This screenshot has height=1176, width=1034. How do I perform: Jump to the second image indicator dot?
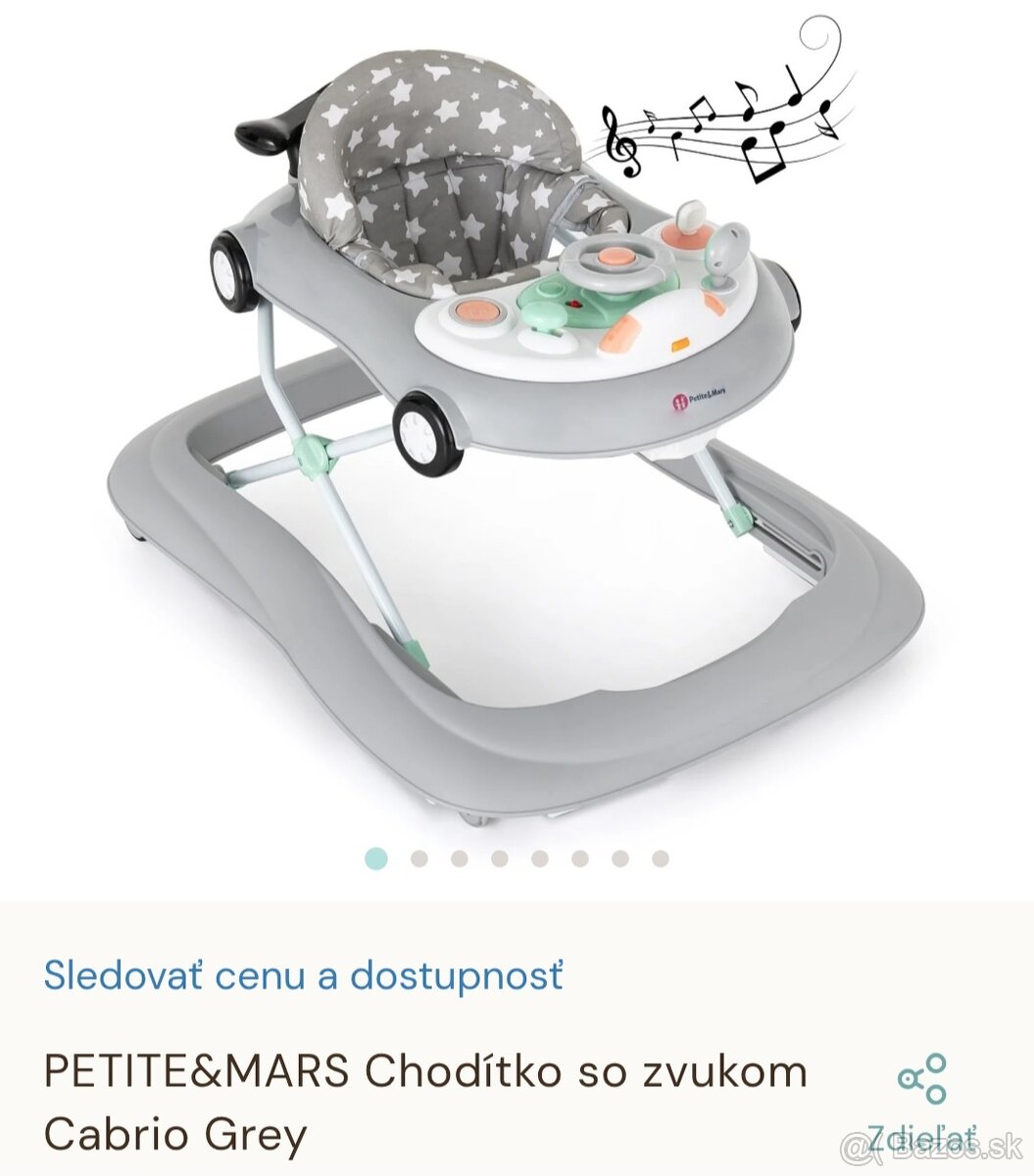(x=419, y=859)
